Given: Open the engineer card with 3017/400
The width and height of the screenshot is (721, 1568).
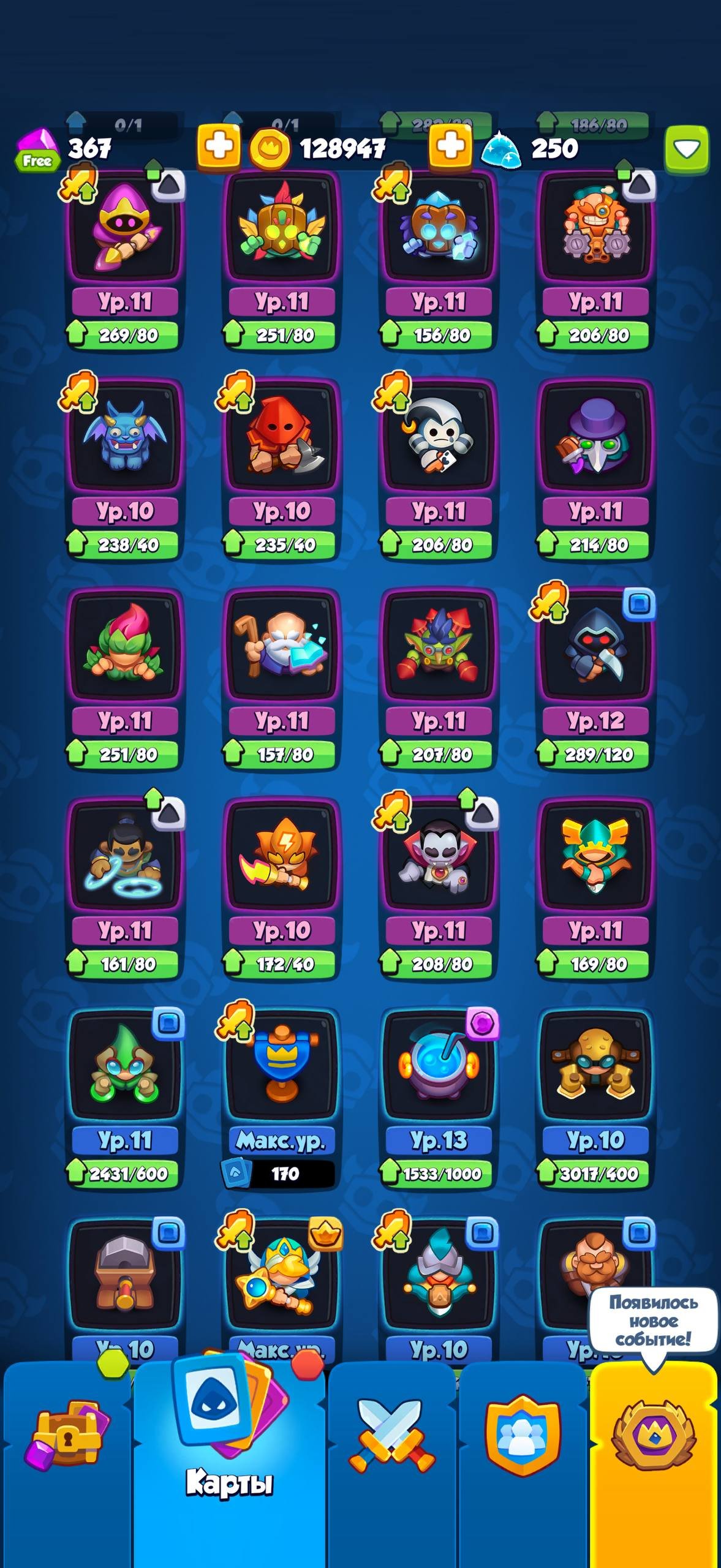Looking at the screenshot, I should click(x=595, y=1067).
